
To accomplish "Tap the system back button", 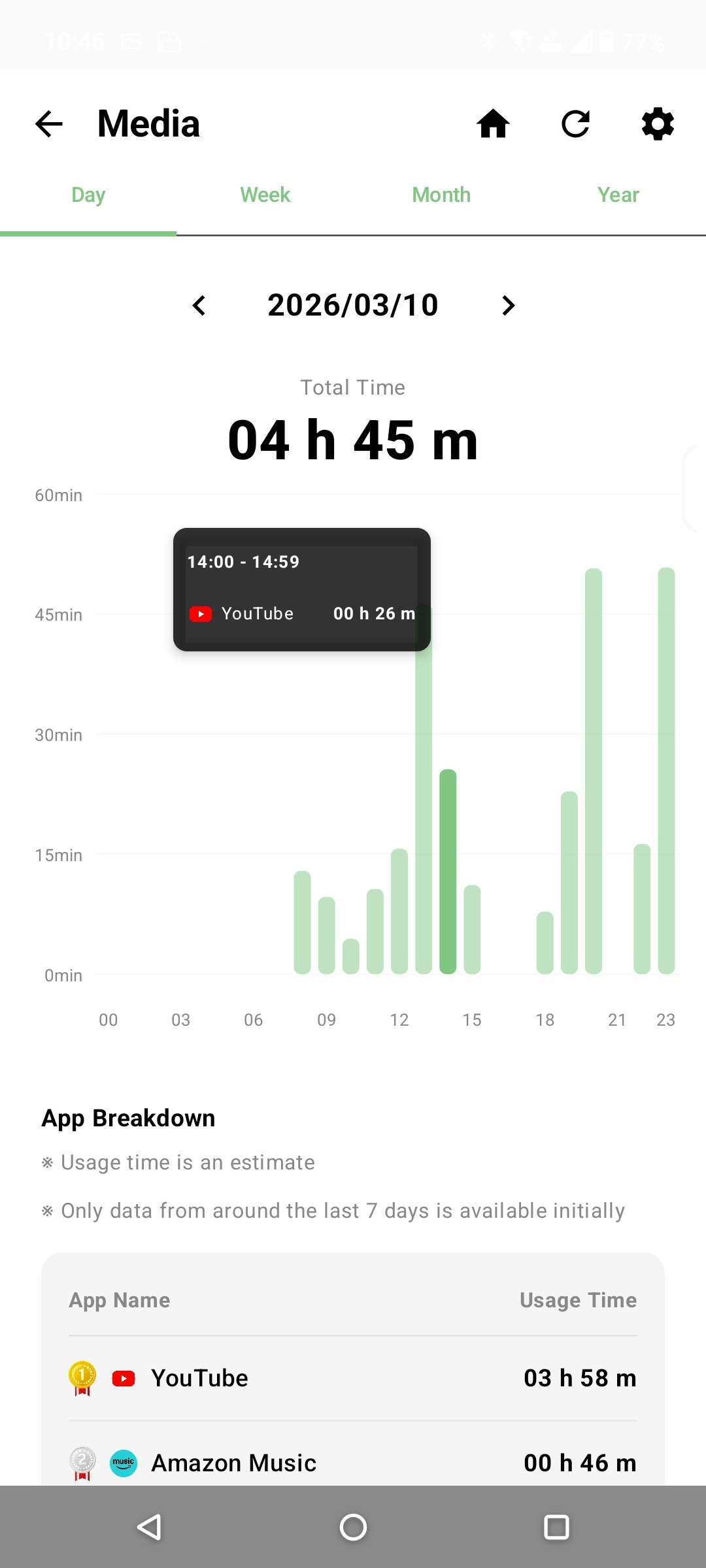I will (x=149, y=1527).
